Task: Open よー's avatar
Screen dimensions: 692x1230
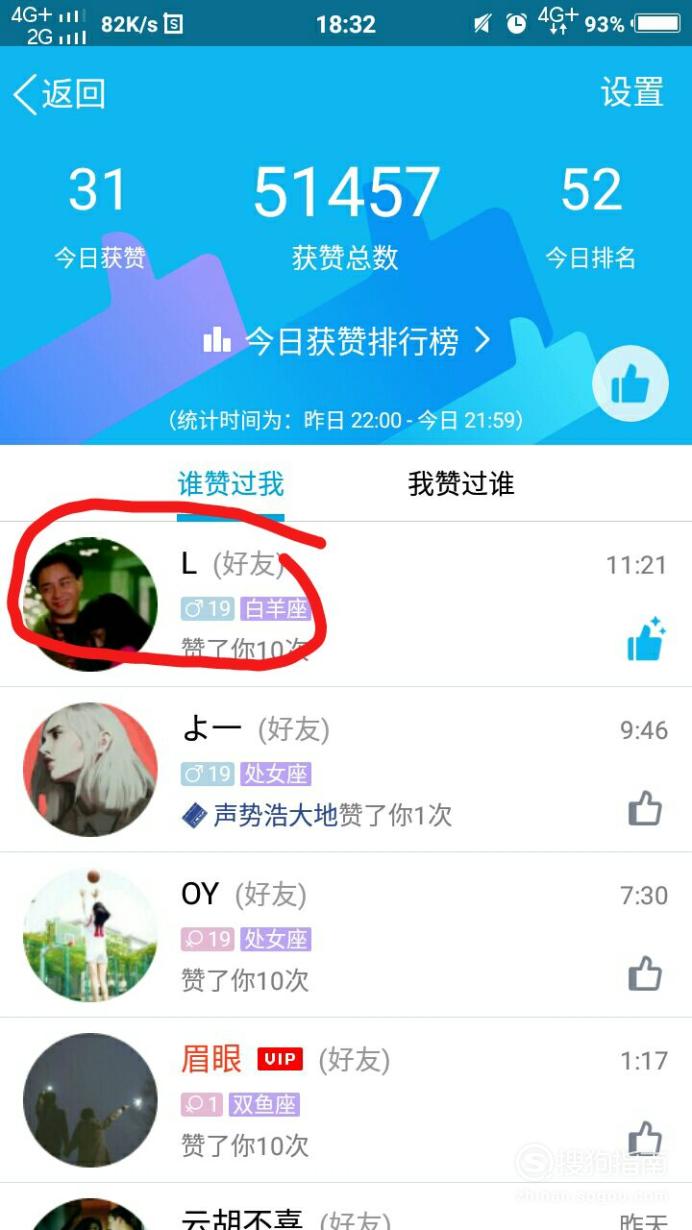Action: point(90,769)
